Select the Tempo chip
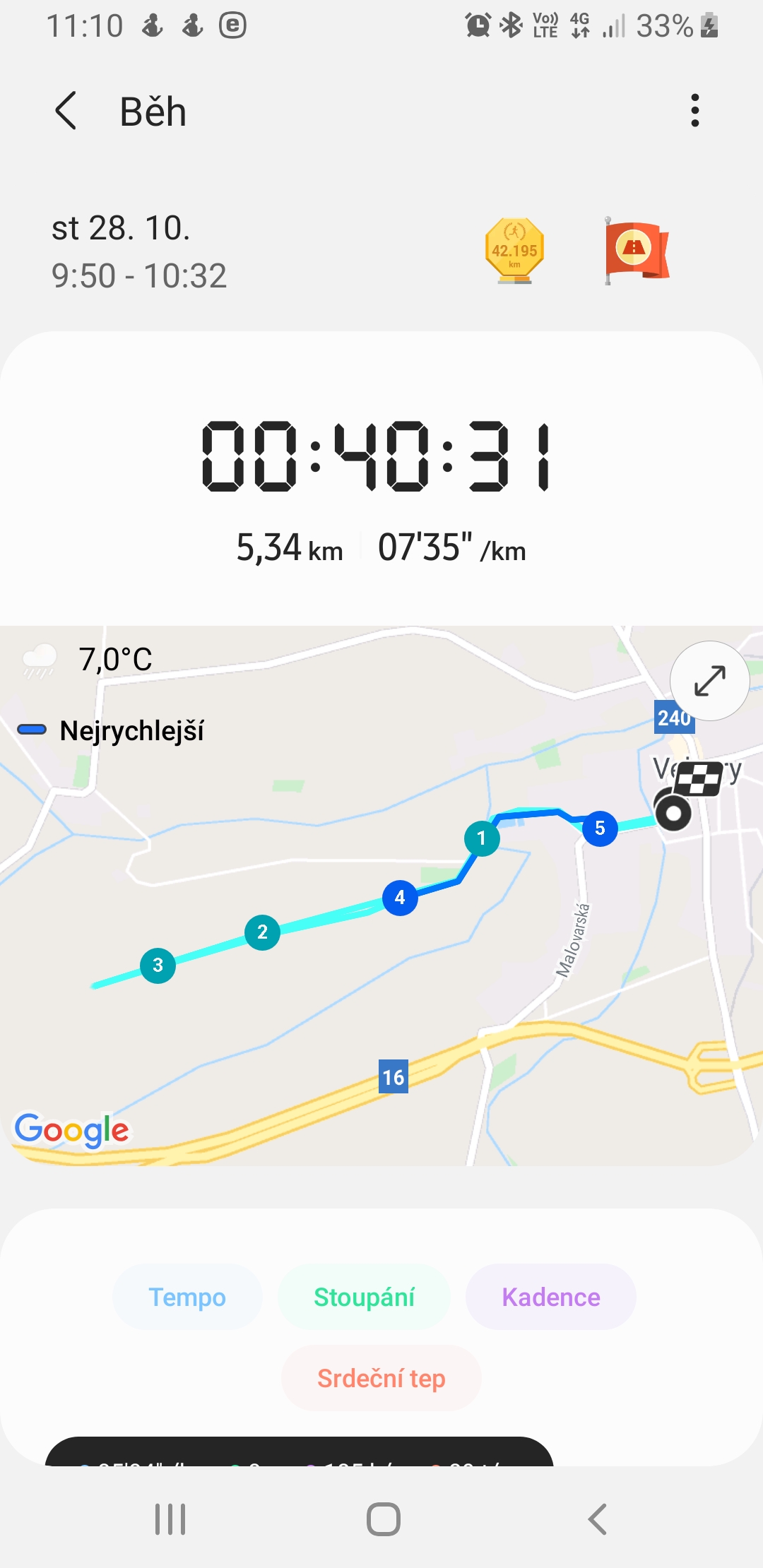 tap(187, 1297)
